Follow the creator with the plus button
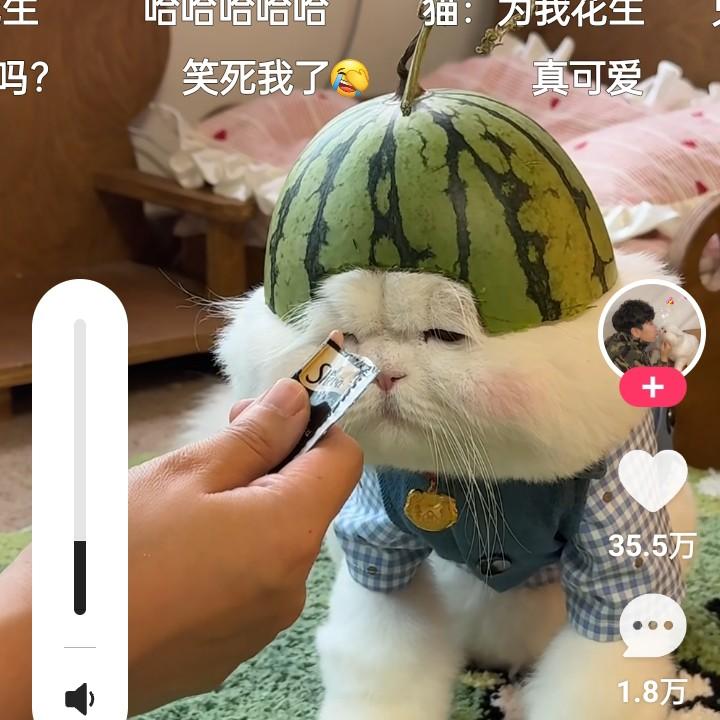Viewport: 720px width, 720px height. [653, 388]
